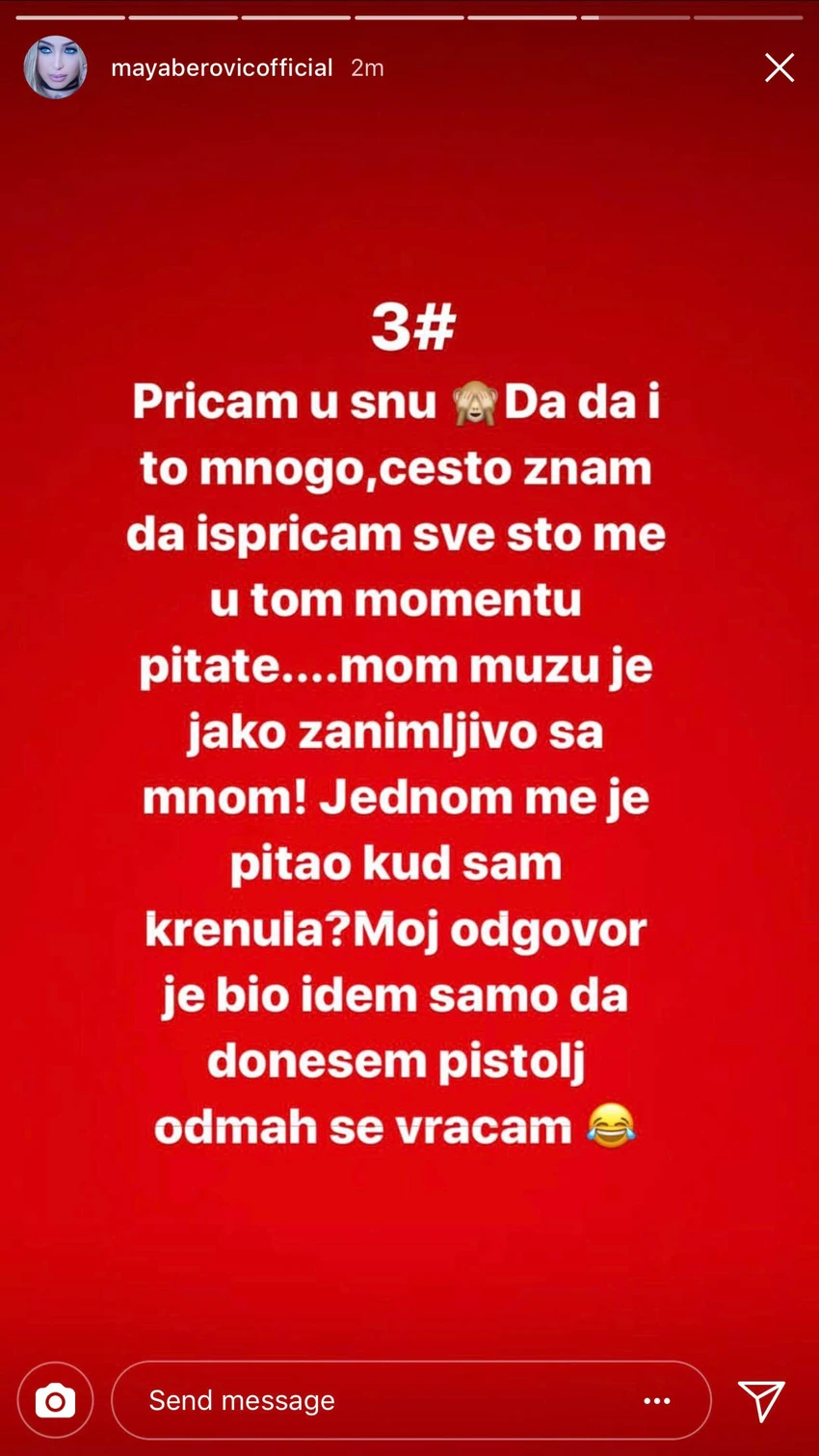The width and height of the screenshot is (819, 1456).
Task: Open more options three-dot menu
Action: coord(657,1400)
